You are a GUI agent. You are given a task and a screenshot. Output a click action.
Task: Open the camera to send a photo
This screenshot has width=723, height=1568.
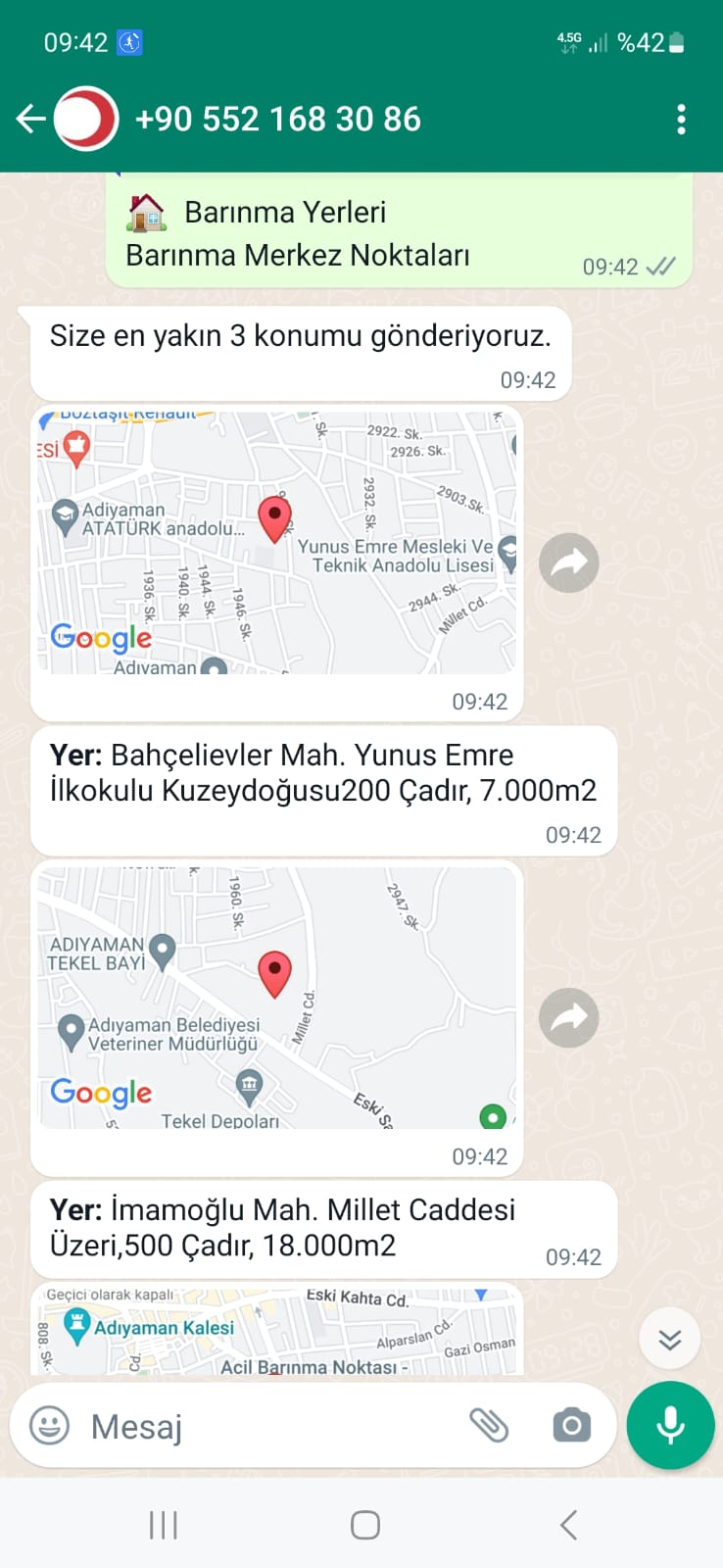coord(571,1426)
